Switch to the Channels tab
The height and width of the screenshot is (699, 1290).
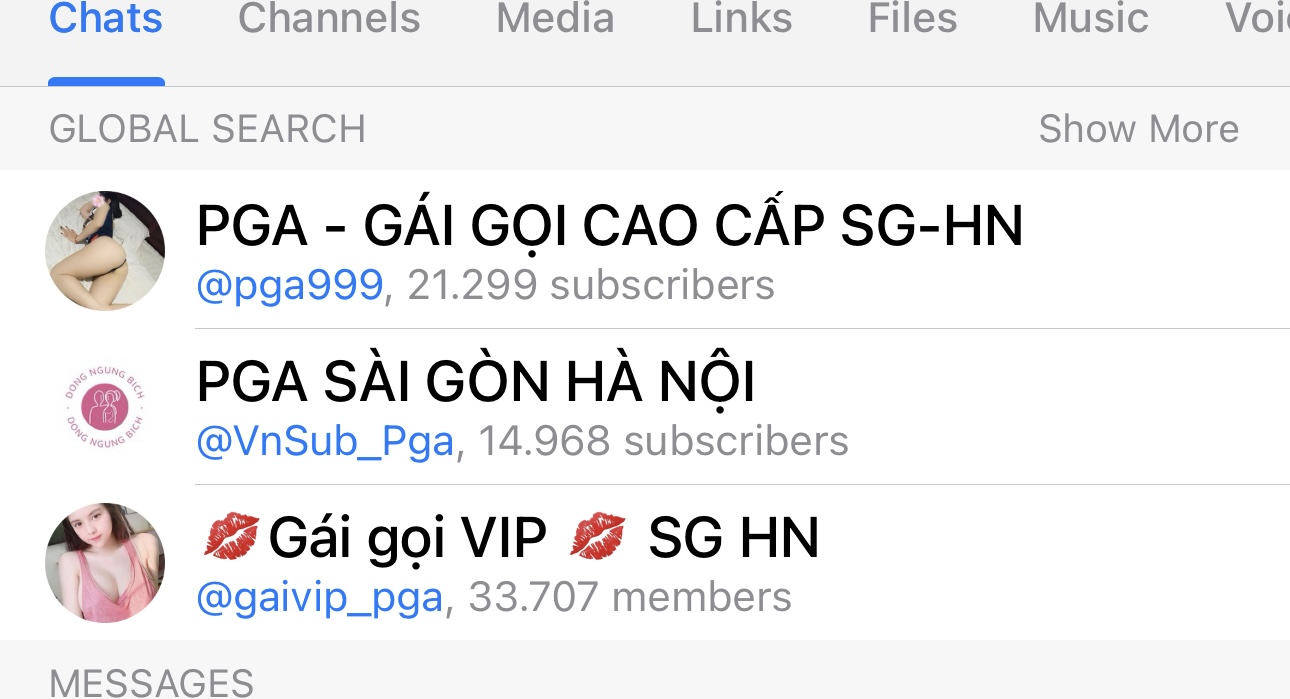[329, 18]
